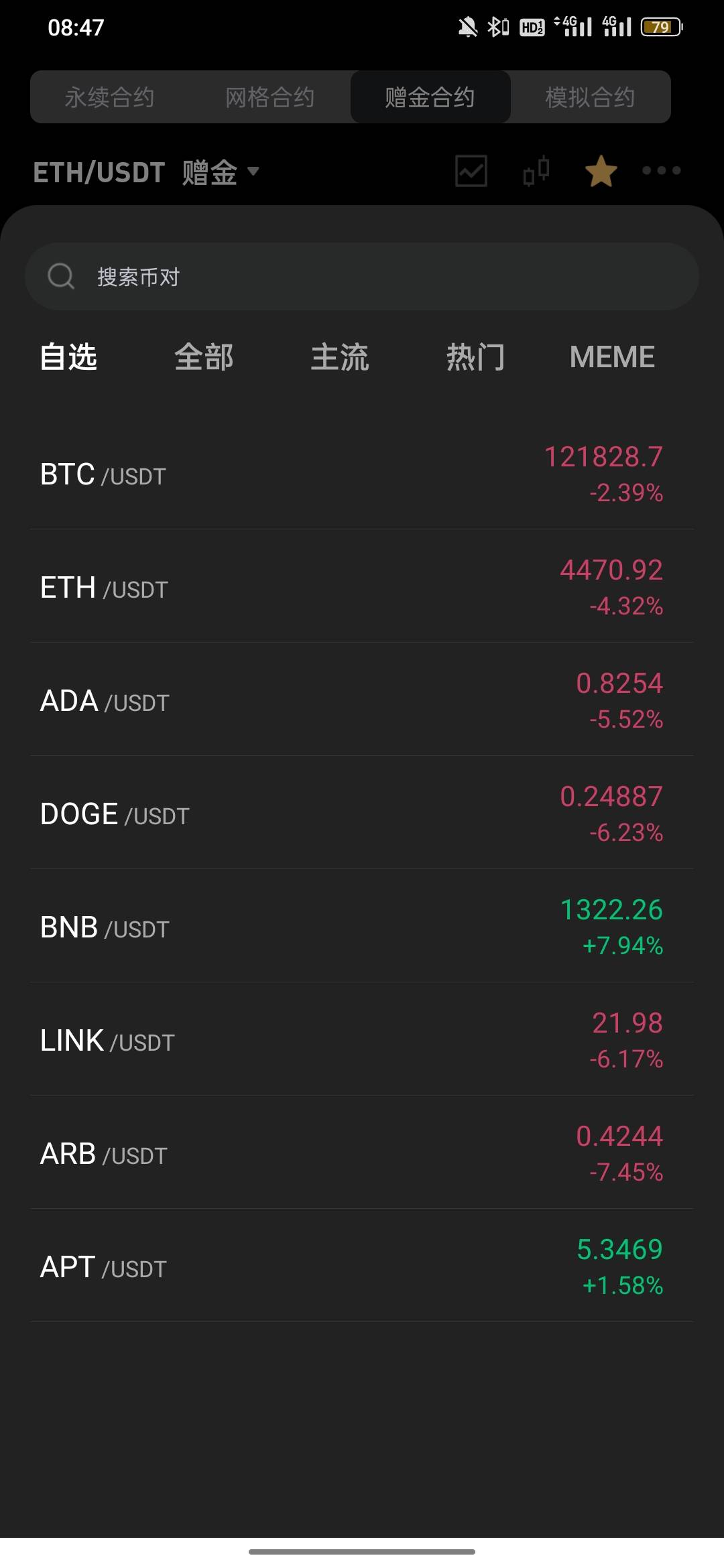Image resolution: width=724 pixels, height=1568 pixels.
Task: Select the 模拟合约 tab
Action: click(x=590, y=97)
